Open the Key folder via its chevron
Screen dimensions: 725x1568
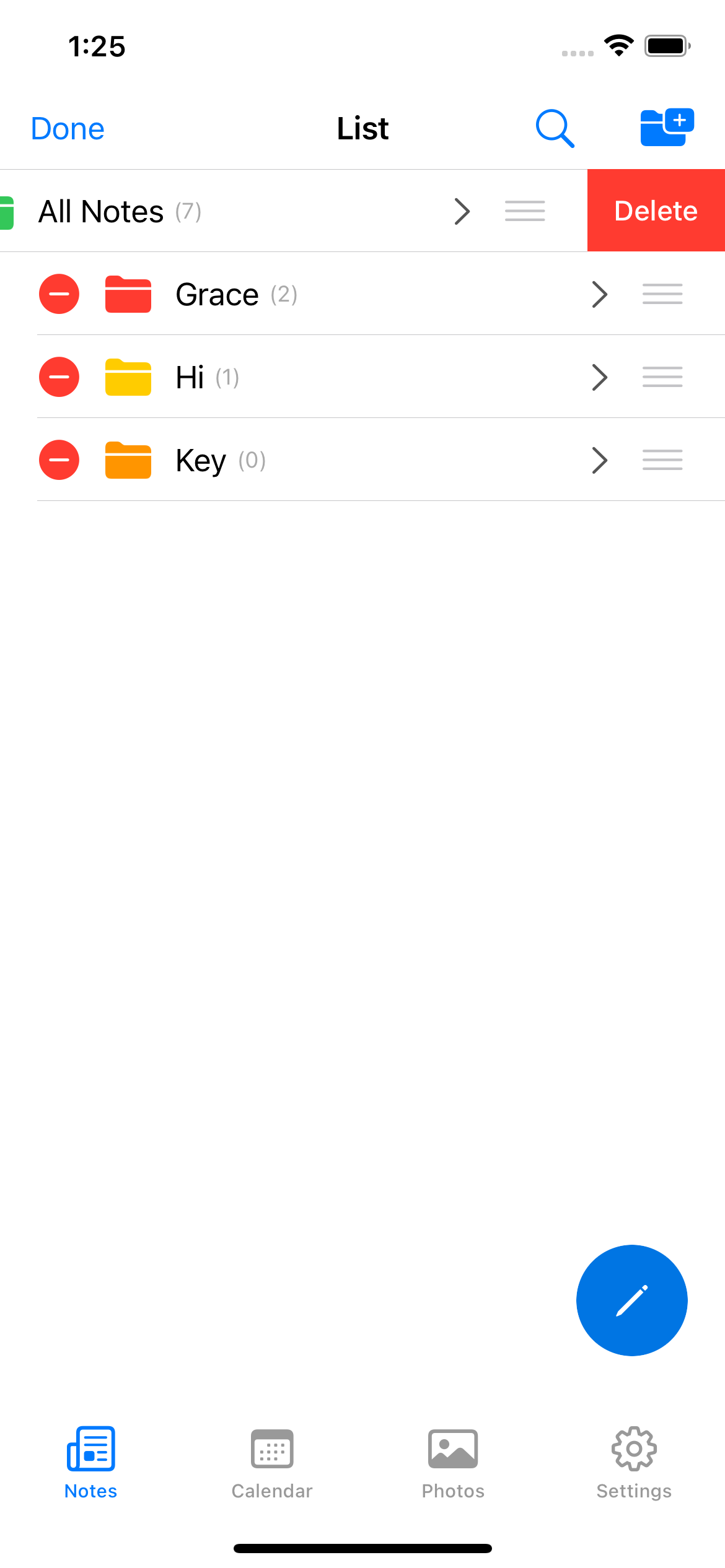[x=599, y=460]
